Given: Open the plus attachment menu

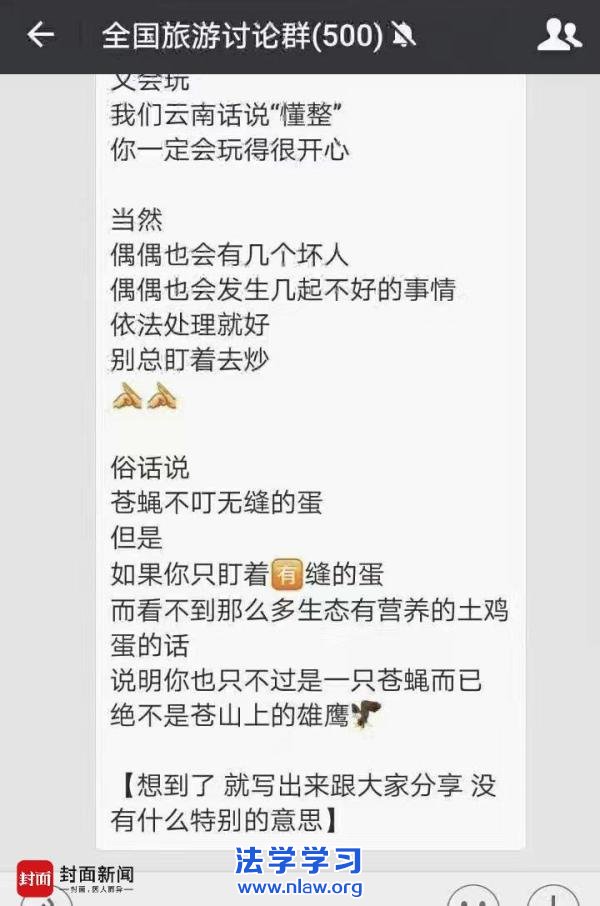Looking at the screenshot, I should (553, 897).
